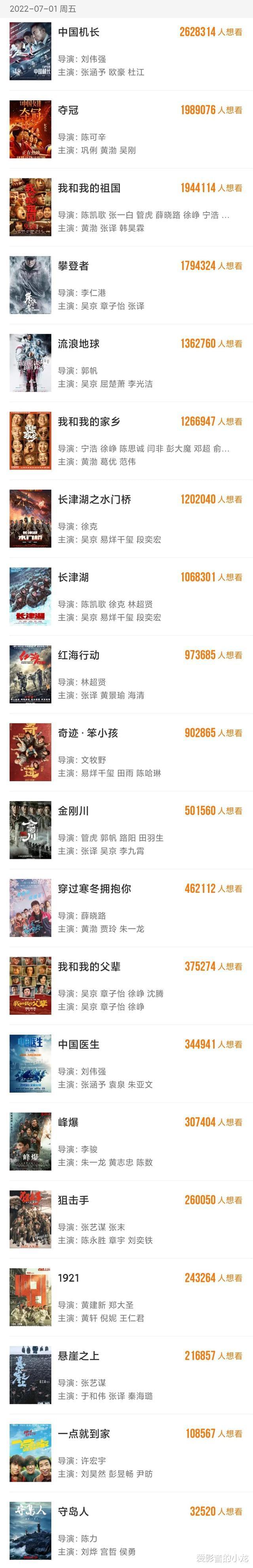Open the movie 中国机长
Image resolution: width=253 pixels, height=1568 pixels.
[x=78, y=33]
